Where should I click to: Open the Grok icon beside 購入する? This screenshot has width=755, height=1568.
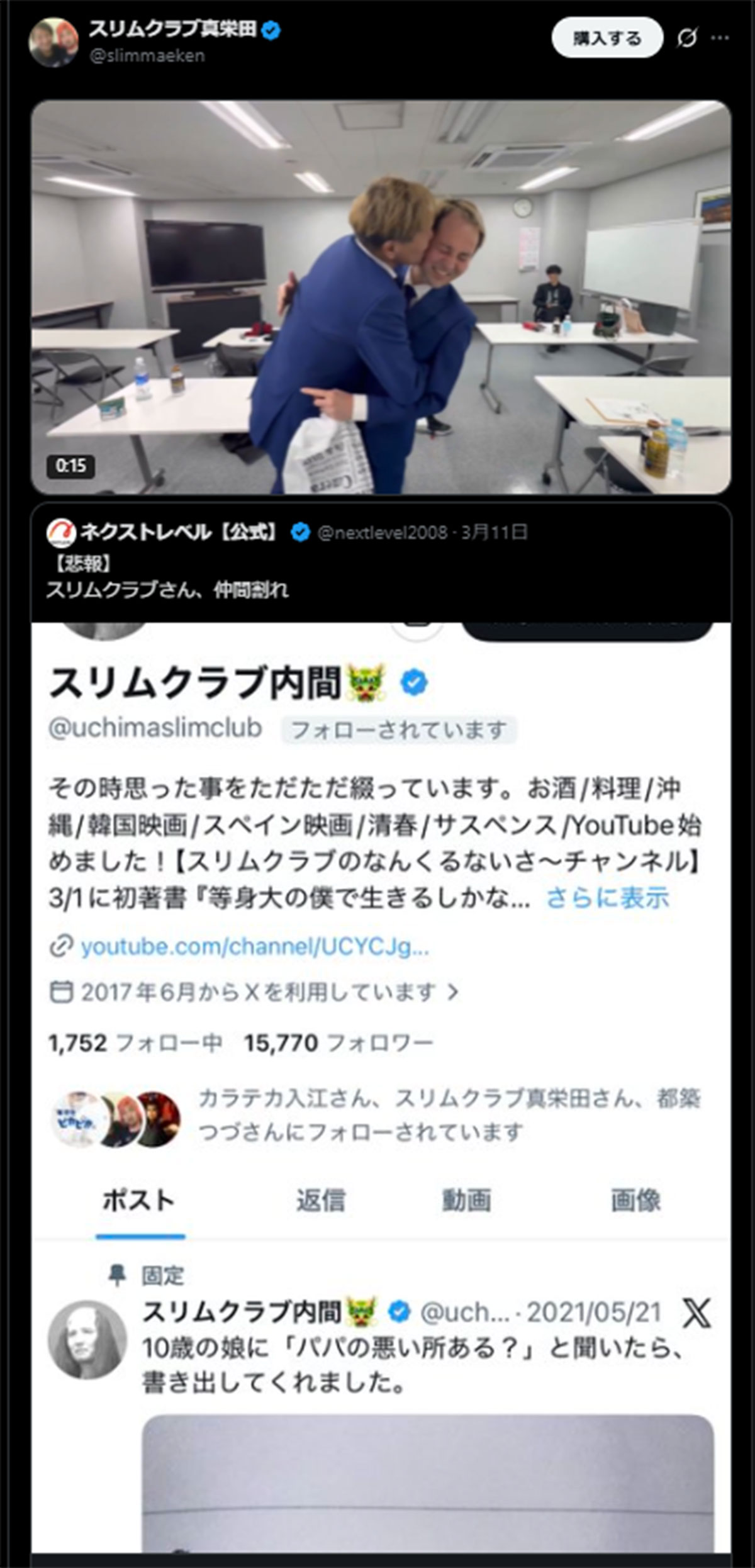tap(687, 39)
